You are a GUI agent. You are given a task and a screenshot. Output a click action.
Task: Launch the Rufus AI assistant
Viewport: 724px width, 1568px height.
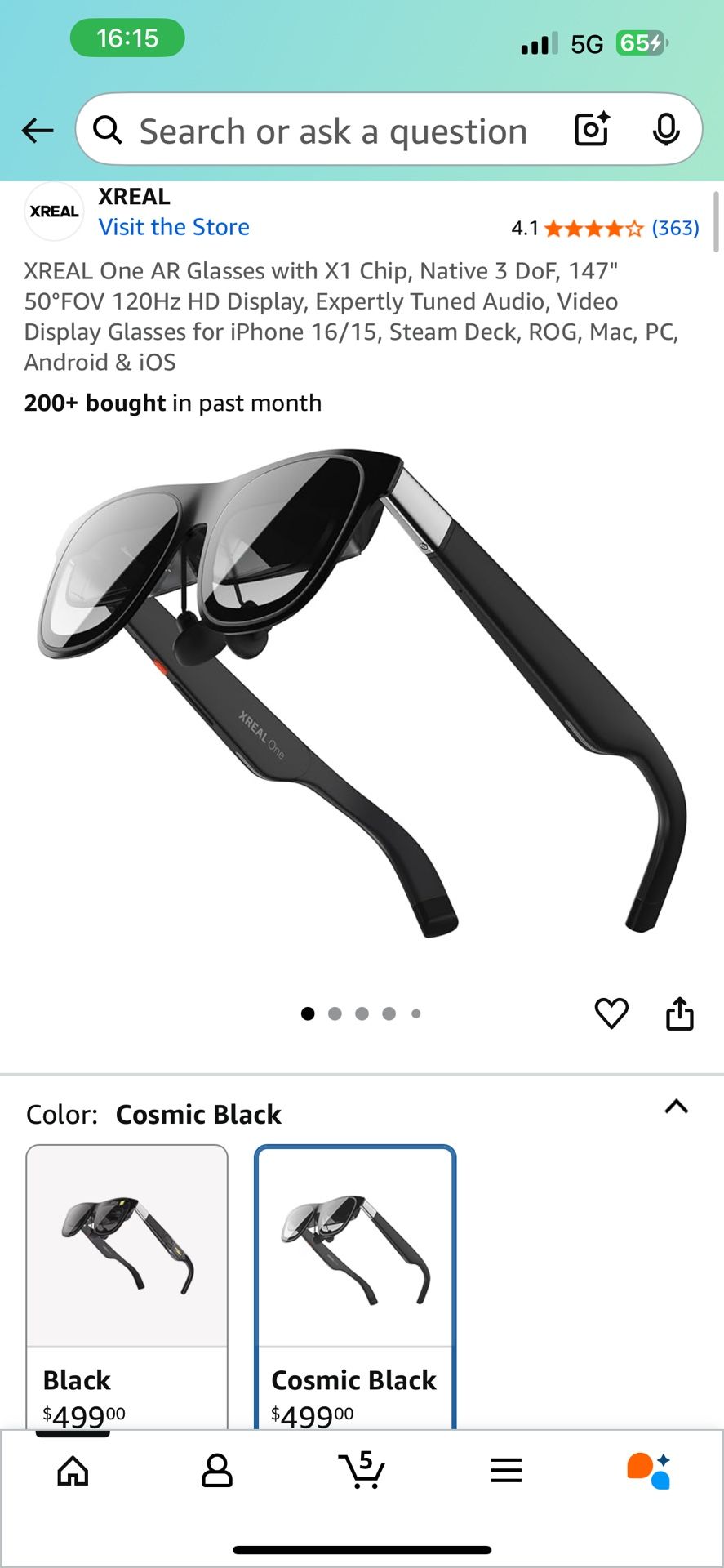pos(649,1471)
